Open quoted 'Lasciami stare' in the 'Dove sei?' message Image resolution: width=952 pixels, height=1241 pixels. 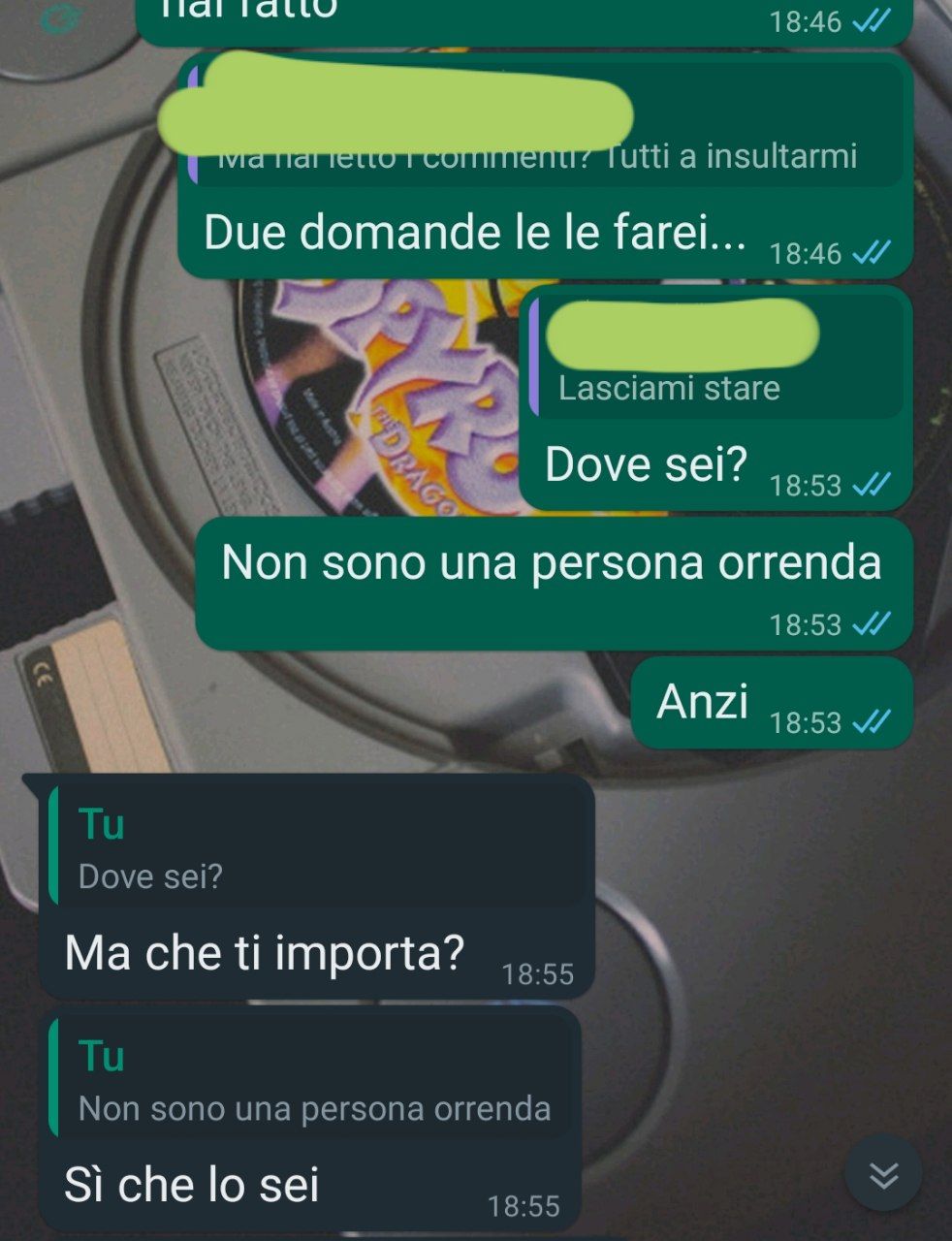pos(715,361)
